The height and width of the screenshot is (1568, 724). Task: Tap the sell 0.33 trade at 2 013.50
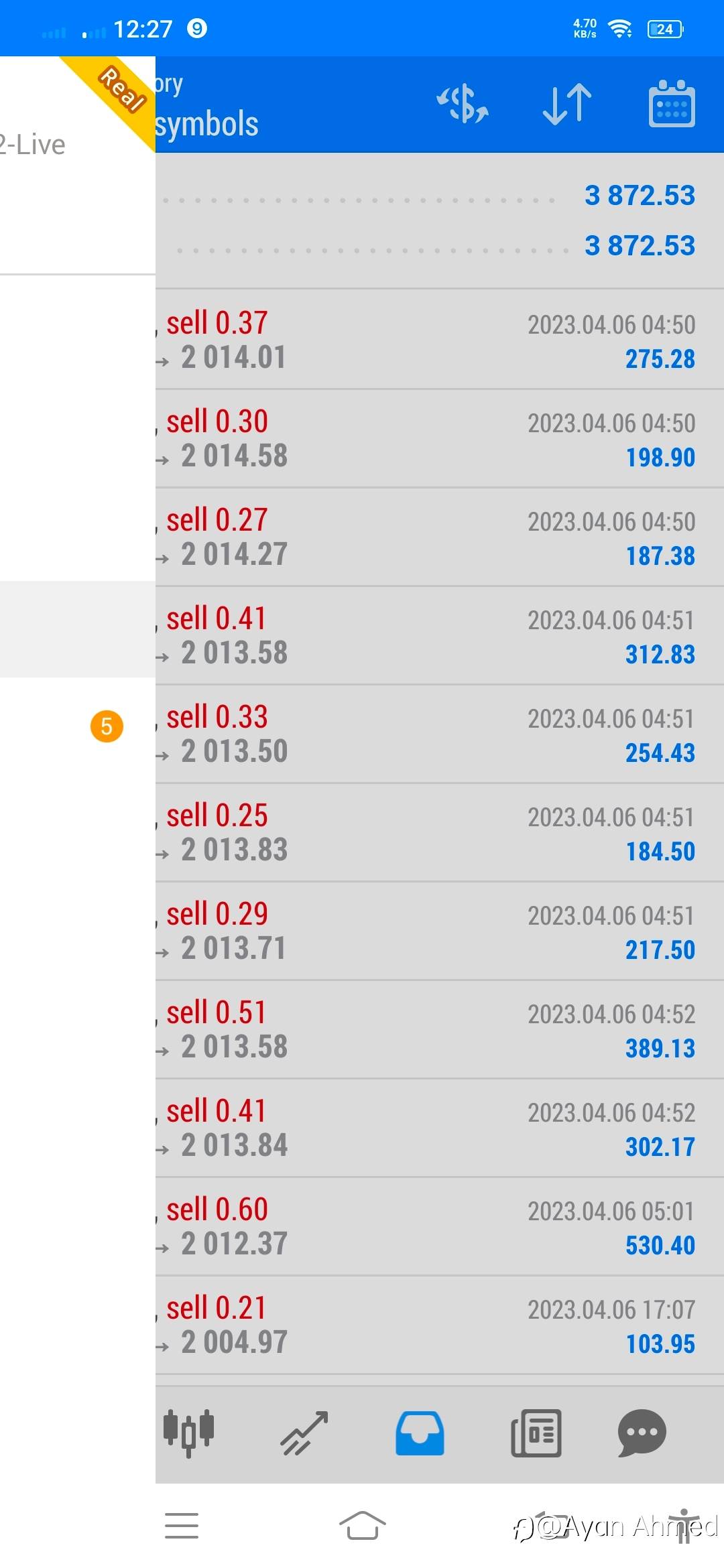429,734
